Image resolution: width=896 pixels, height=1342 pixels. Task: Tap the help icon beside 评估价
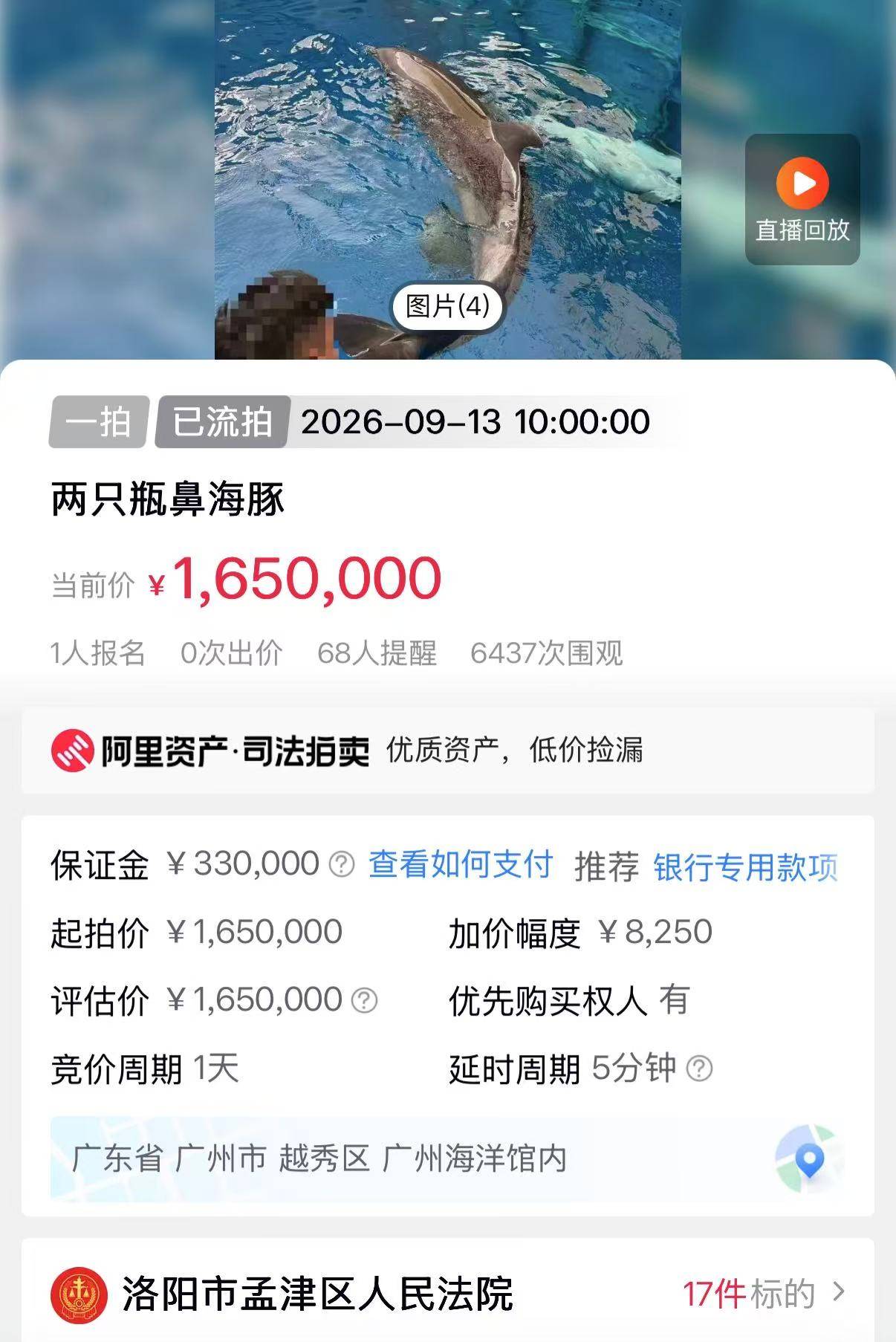pos(364,1000)
